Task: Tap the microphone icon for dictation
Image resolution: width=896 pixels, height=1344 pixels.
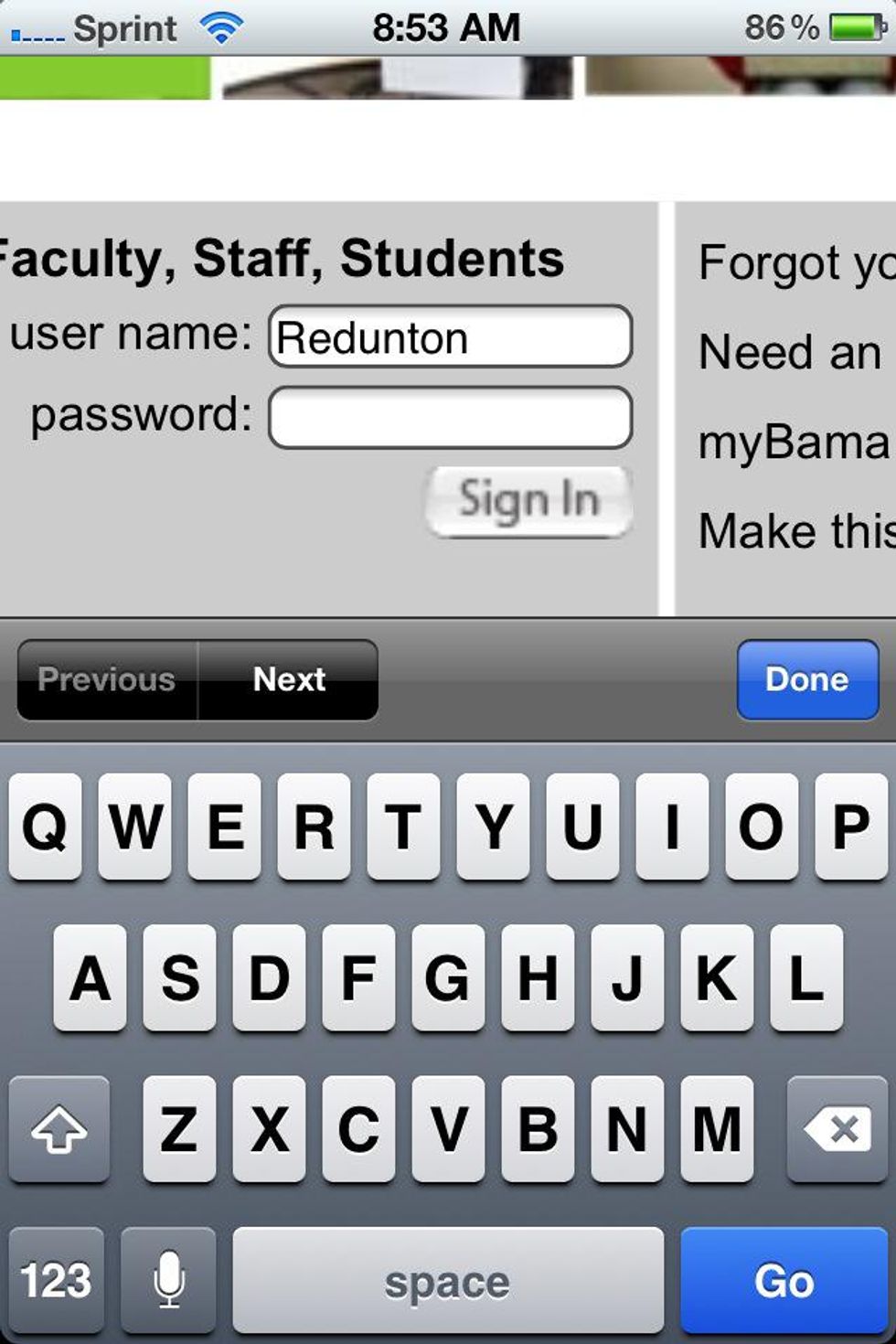Action: pyautogui.click(x=169, y=1280)
